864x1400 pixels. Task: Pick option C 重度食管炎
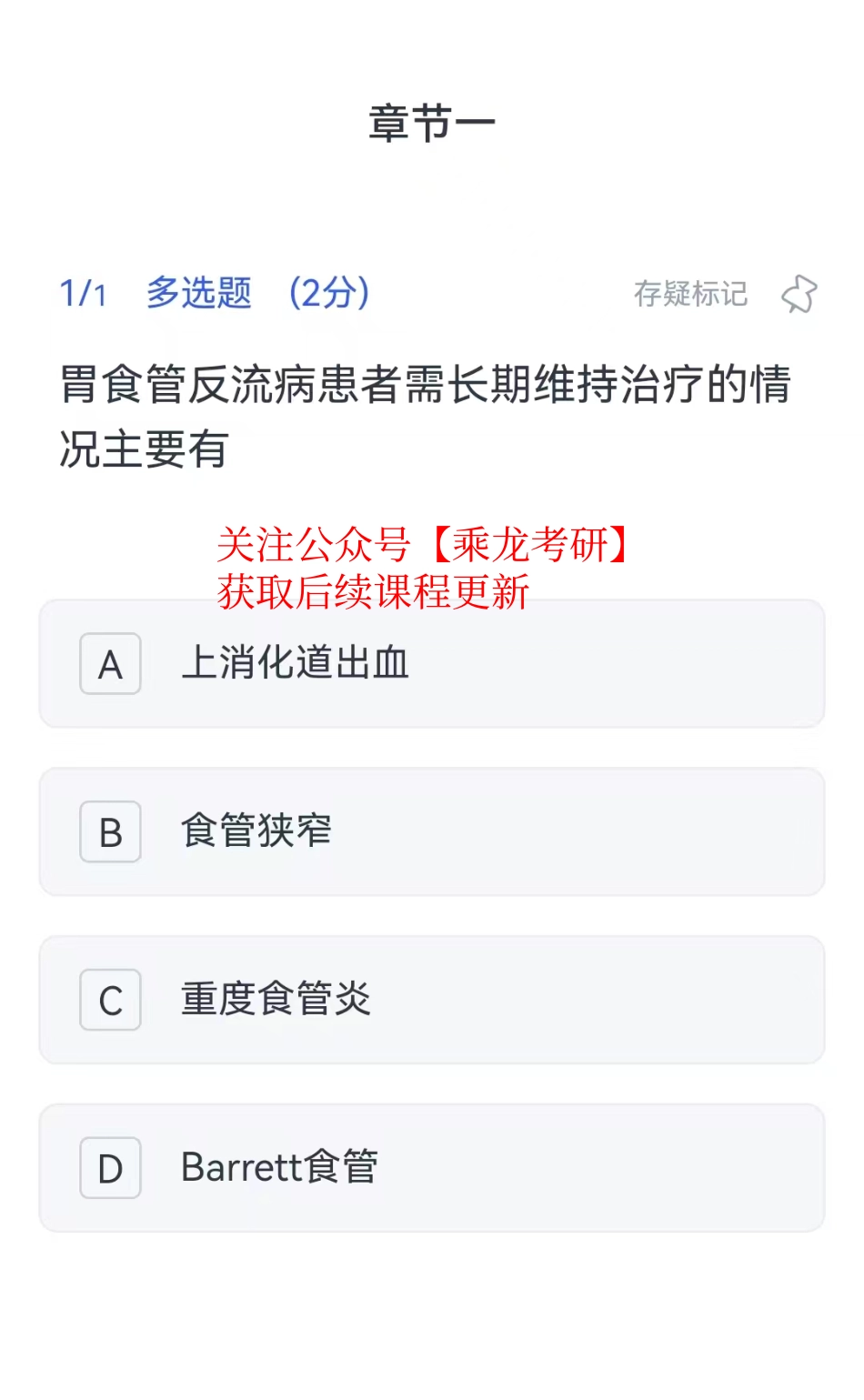pos(431,1000)
